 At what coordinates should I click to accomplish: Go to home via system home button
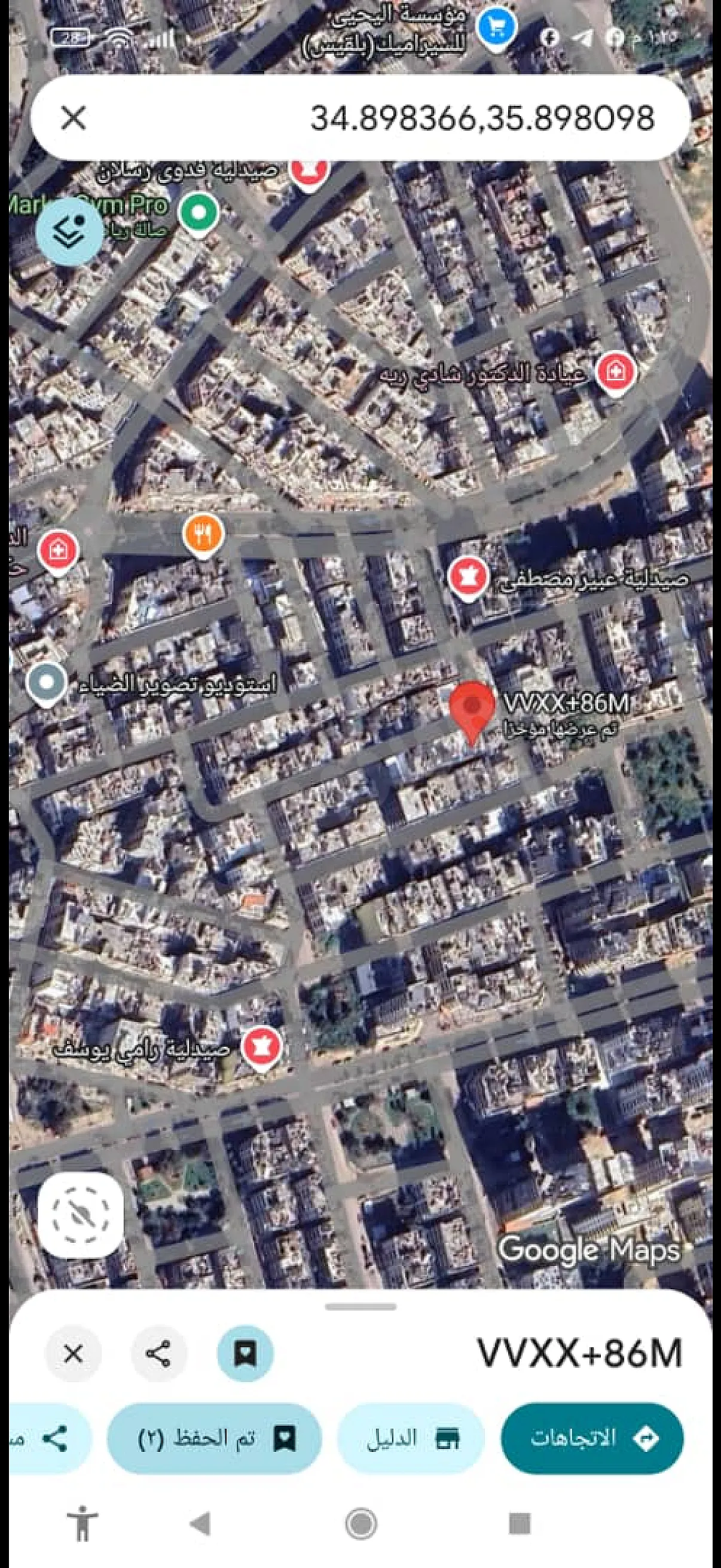[361, 1524]
